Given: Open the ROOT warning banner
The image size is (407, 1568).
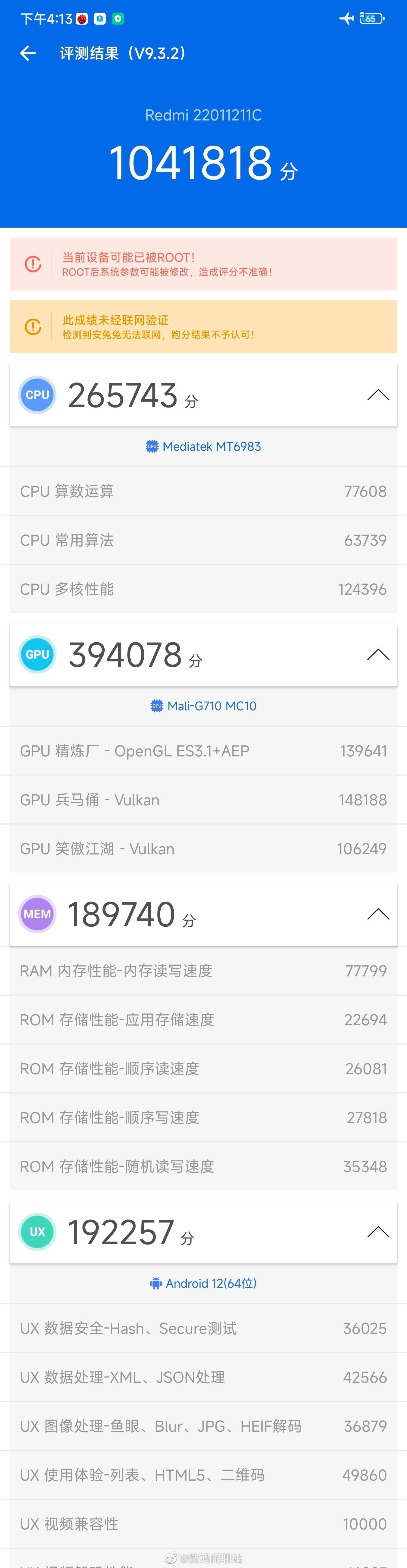Looking at the screenshot, I should tap(203, 264).
